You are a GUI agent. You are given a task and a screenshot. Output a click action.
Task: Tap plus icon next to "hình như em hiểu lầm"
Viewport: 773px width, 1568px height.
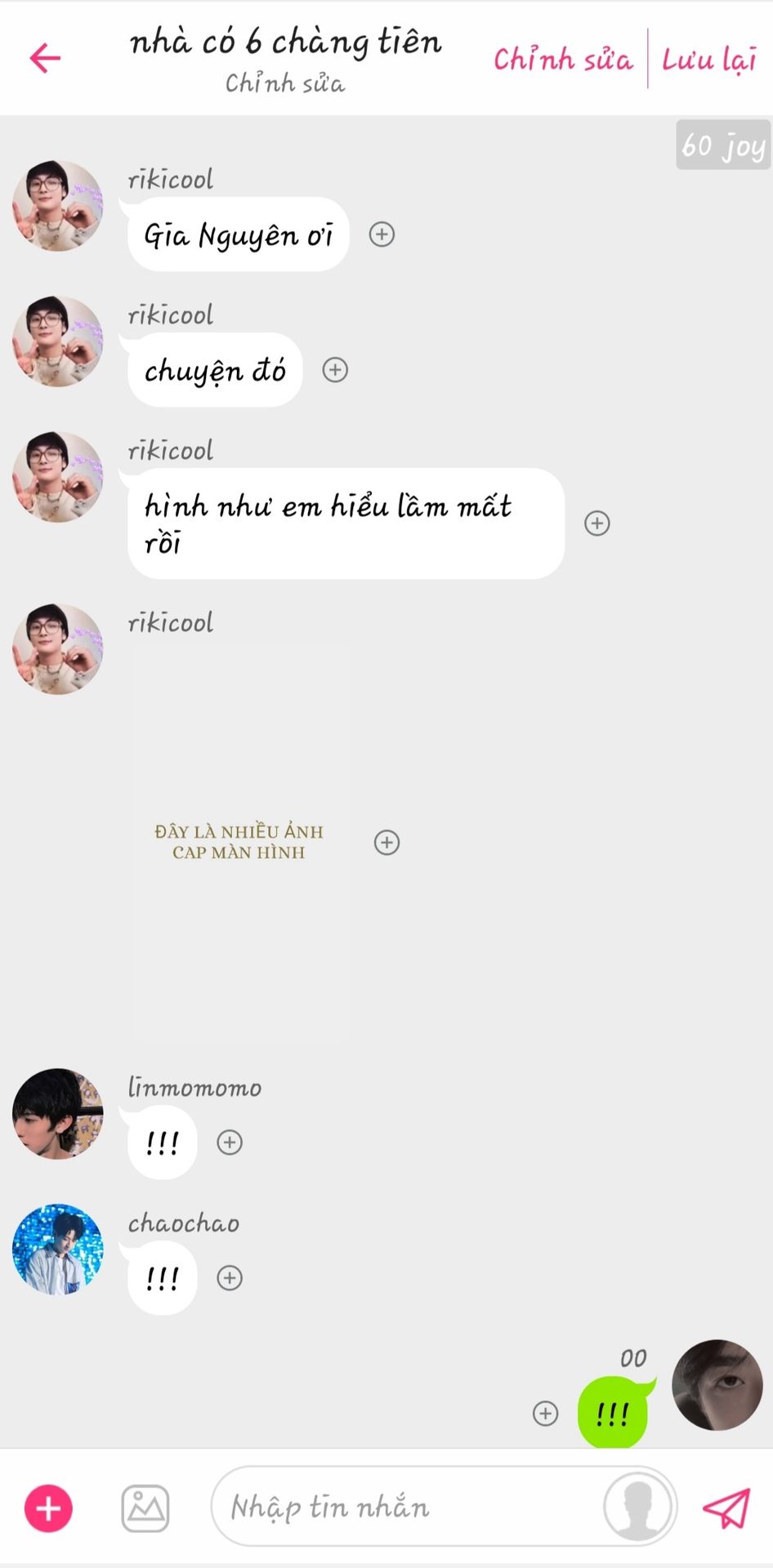point(597,523)
